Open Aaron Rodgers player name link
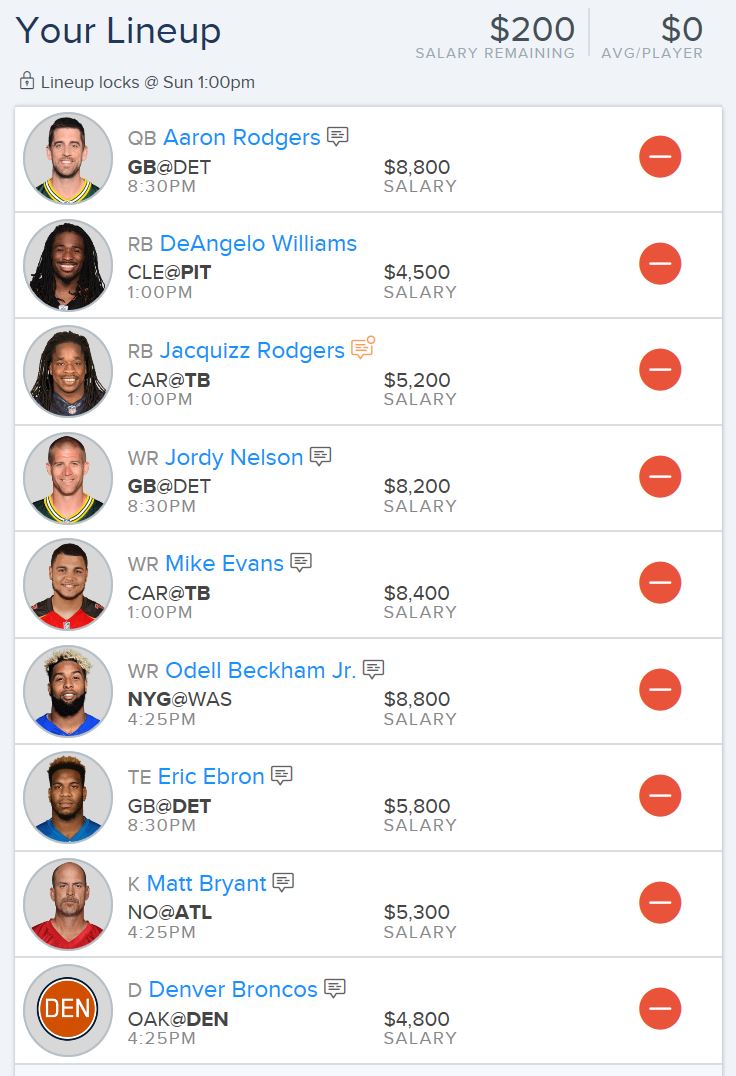The image size is (736, 1076). point(241,137)
